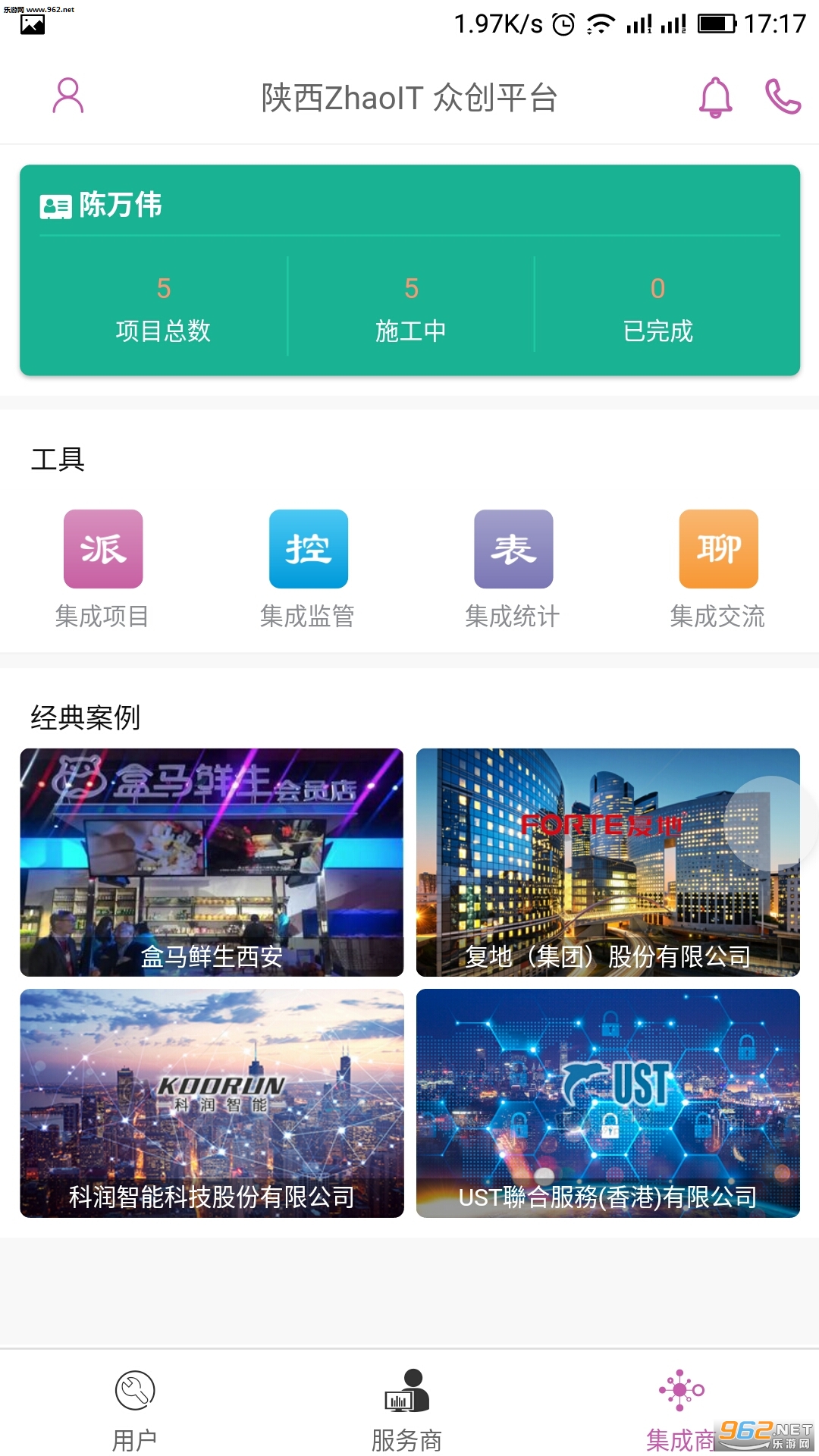Tap the phone call icon
The image size is (819, 1456).
coord(783,97)
